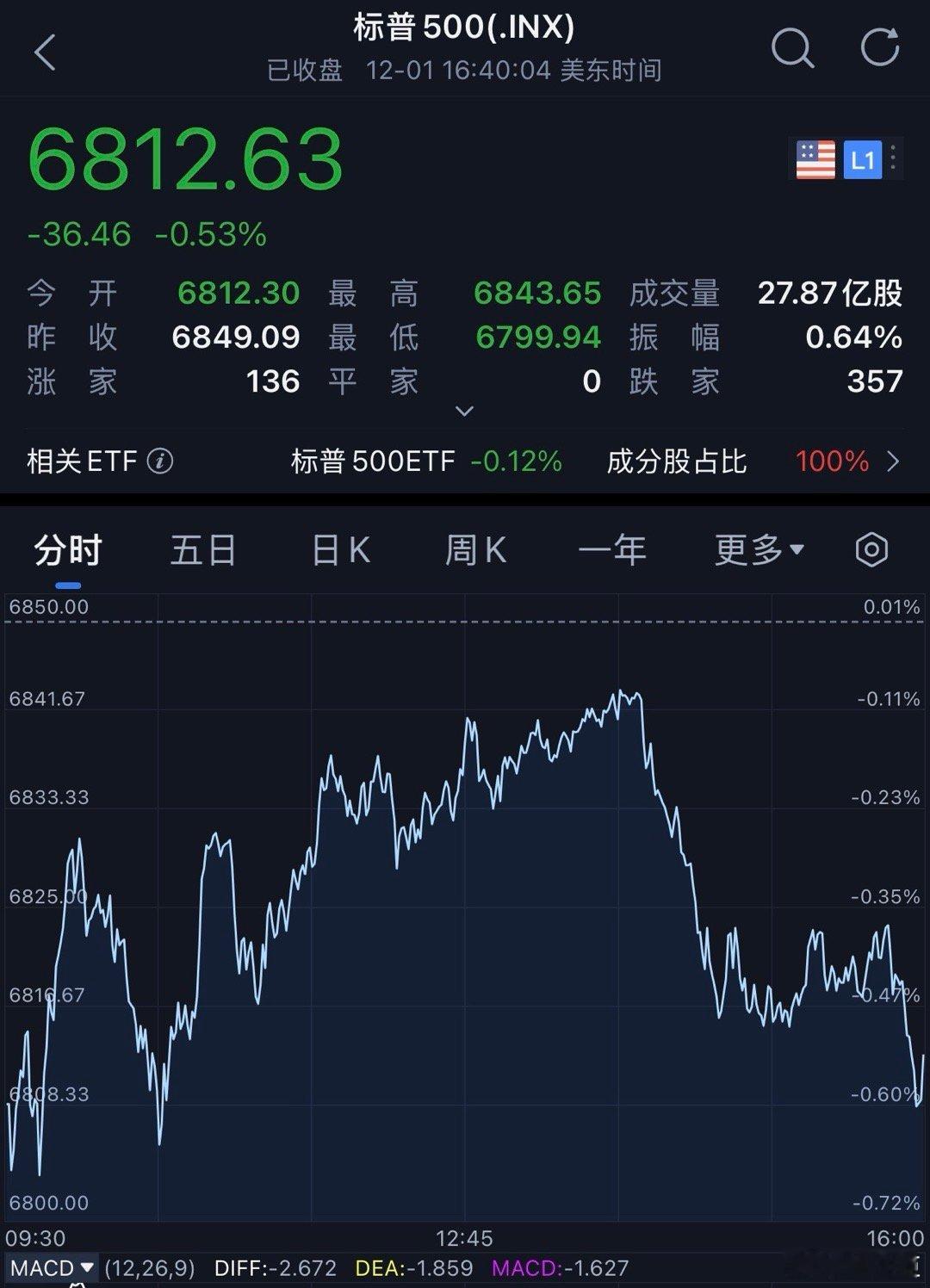The height and width of the screenshot is (1288, 930).
Task: Open the 标普500ETF related ETF row
Action: pos(426,461)
